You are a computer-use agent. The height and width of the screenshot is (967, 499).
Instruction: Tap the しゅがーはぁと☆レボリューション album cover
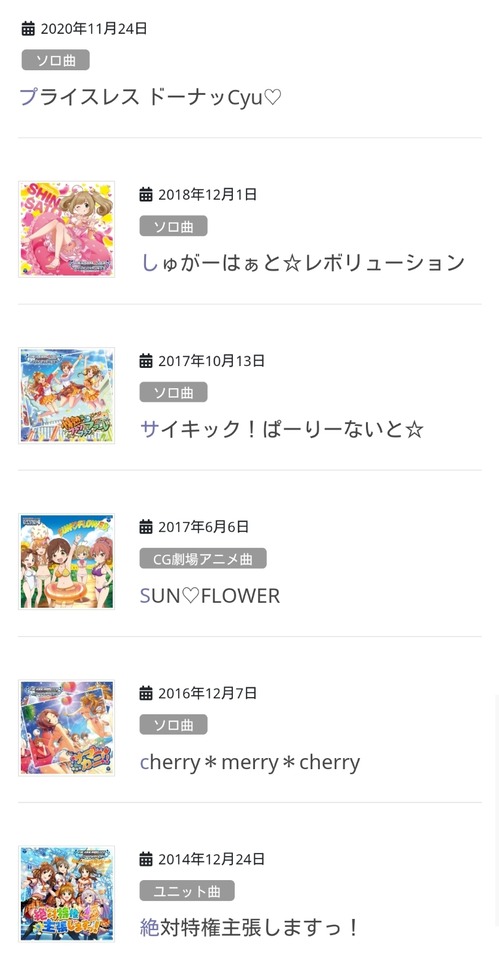coord(67,229)
